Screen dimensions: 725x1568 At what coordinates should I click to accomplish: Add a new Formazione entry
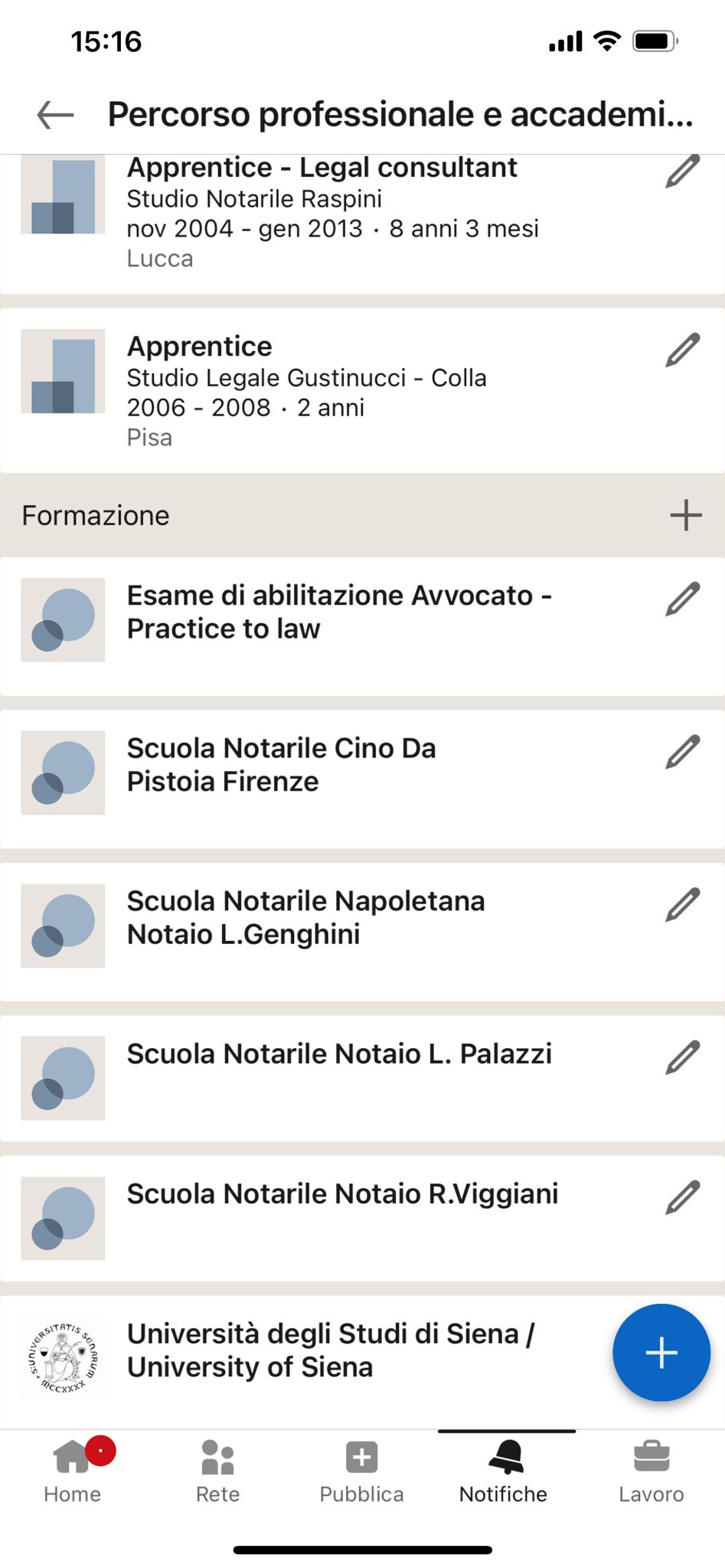coord(686,515)
